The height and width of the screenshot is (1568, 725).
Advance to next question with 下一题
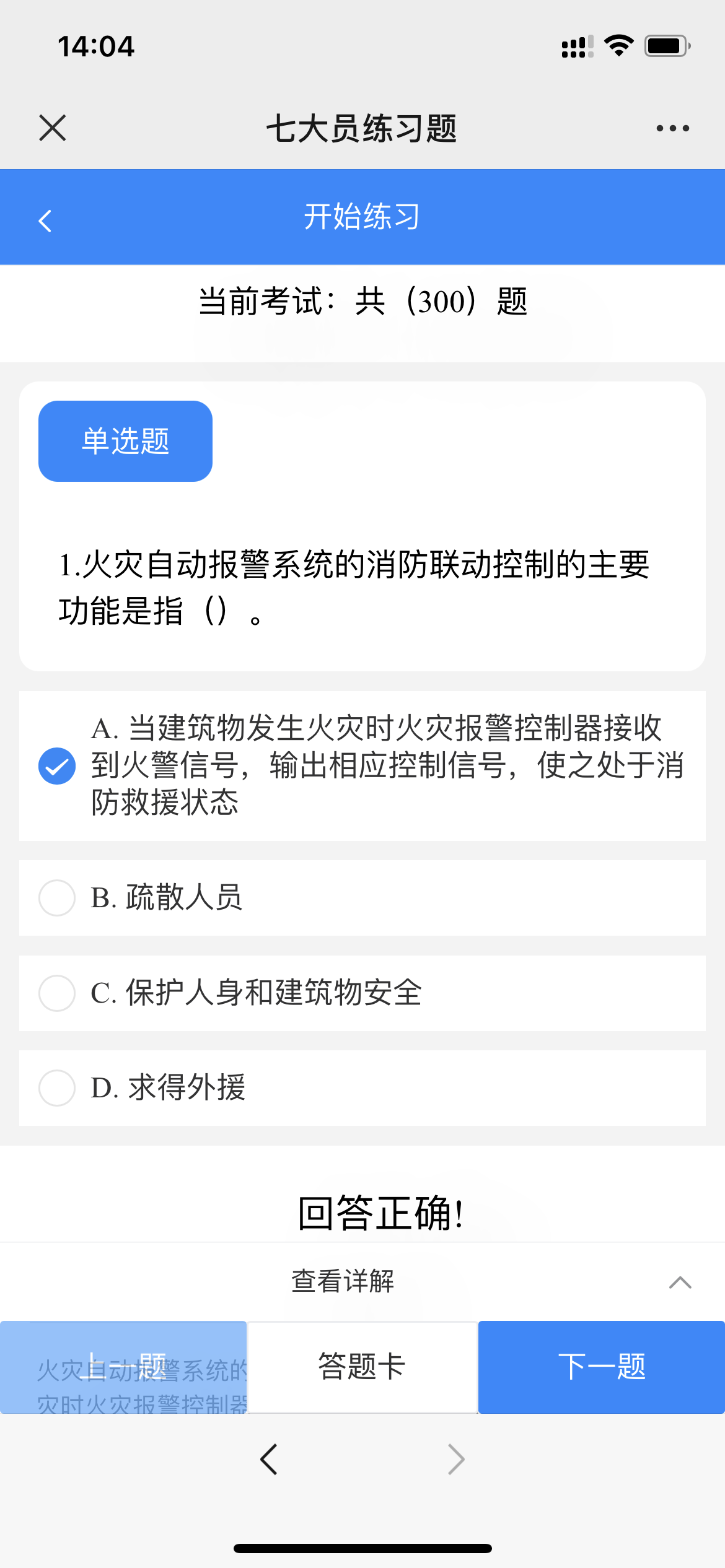point(602,1367)
